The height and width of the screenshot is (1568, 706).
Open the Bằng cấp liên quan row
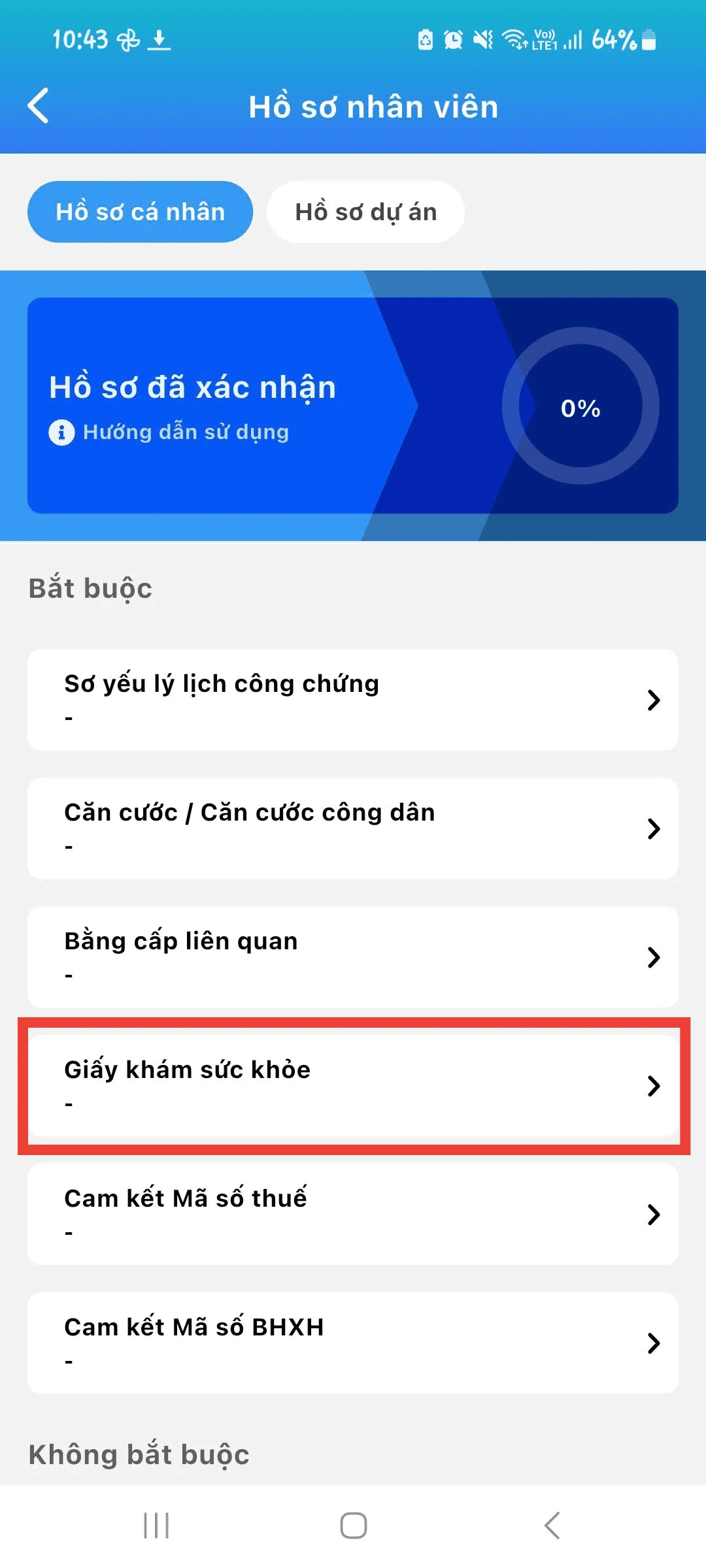point(353,957)
